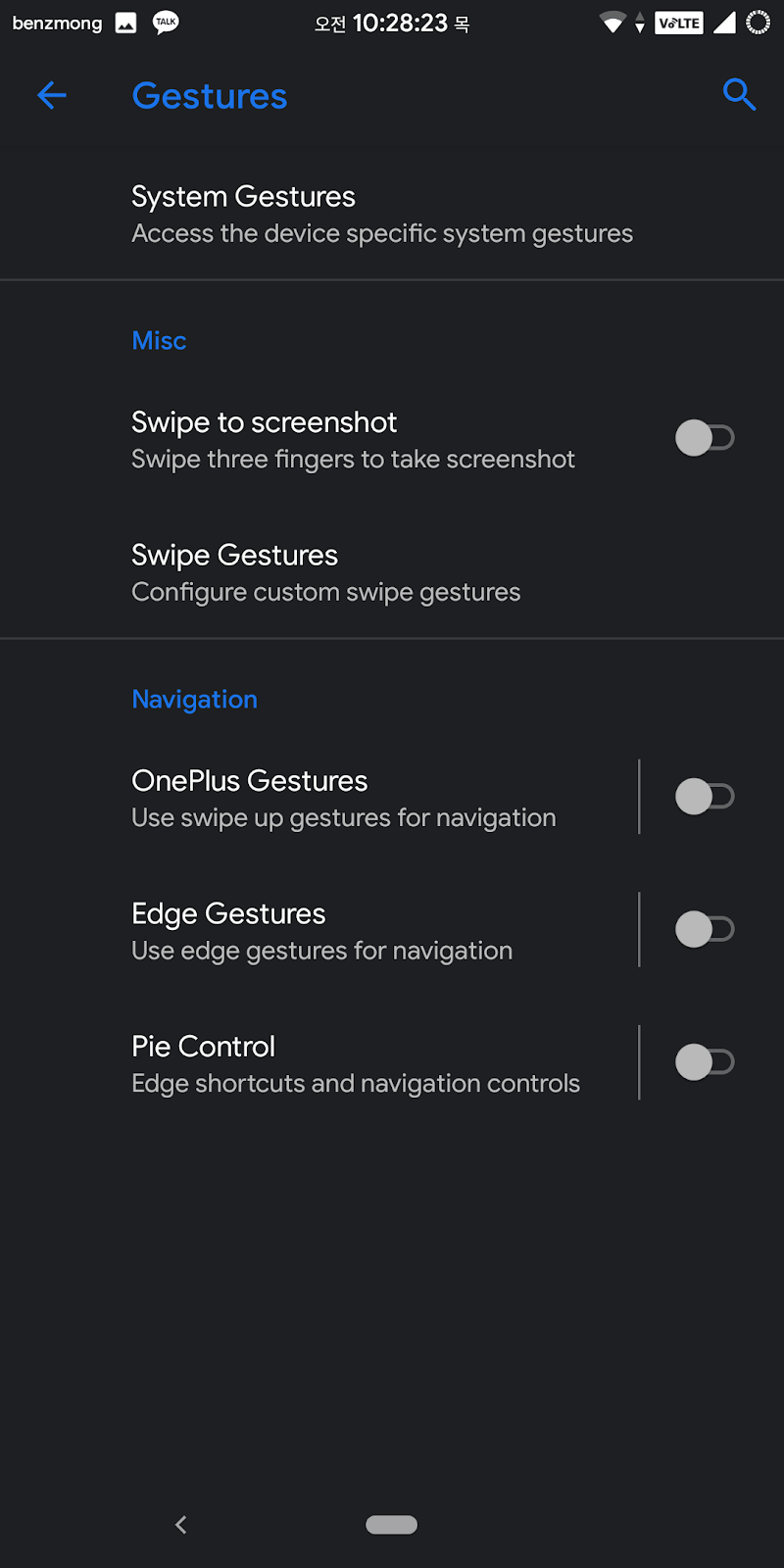Screen dimensions: 784x1568
Task: Open the settings search icon
Action: (x=739, y=95)
